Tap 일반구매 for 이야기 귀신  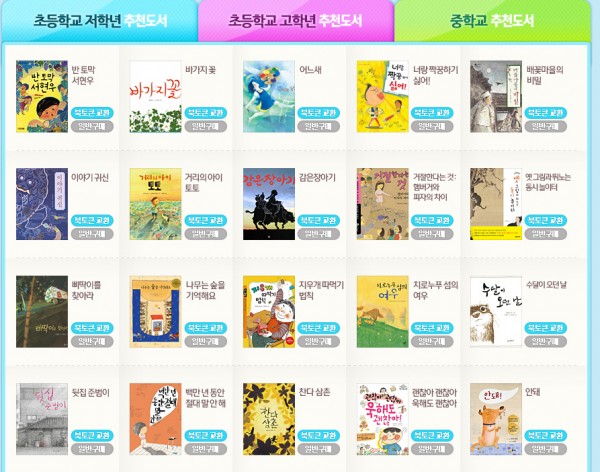pos(91,234)
